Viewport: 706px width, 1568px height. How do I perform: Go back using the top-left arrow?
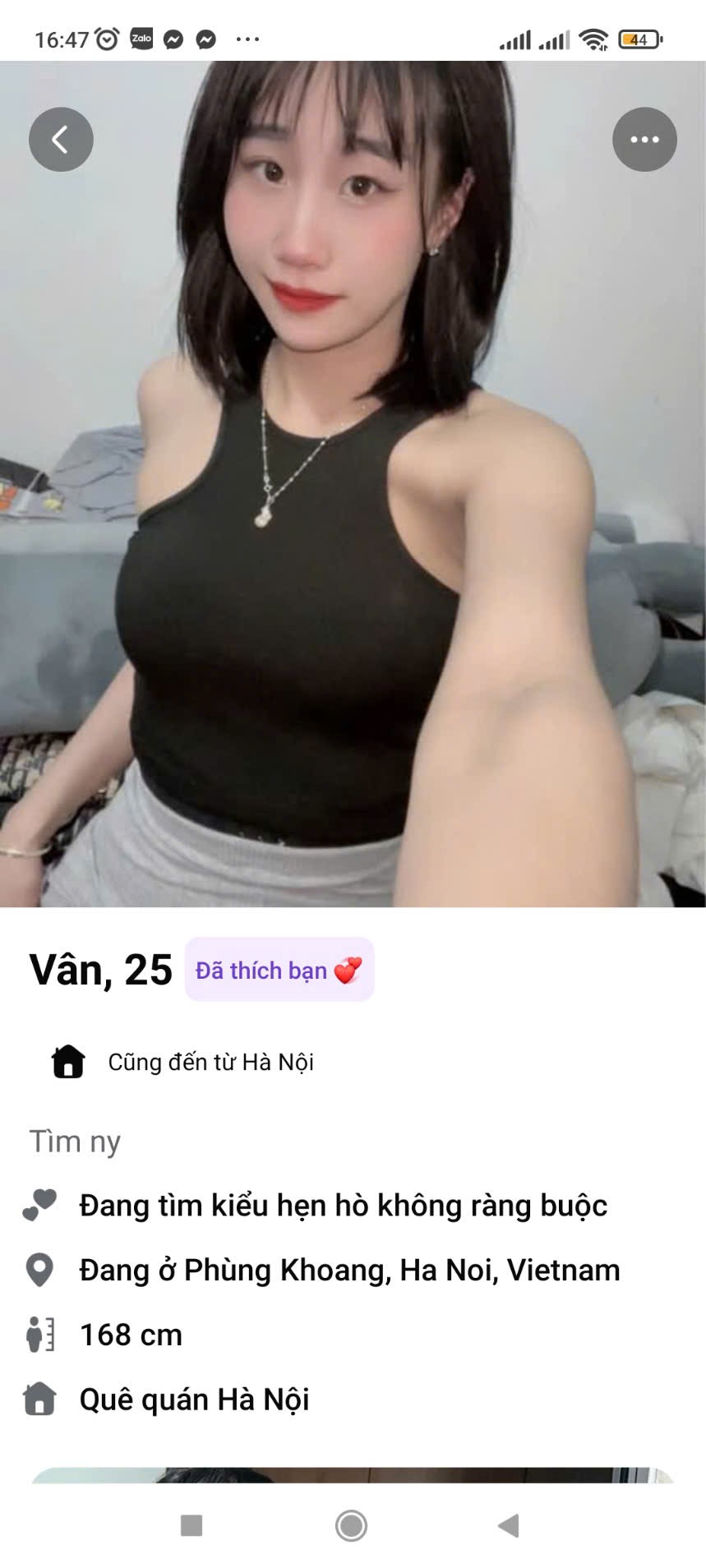point(61,140)
